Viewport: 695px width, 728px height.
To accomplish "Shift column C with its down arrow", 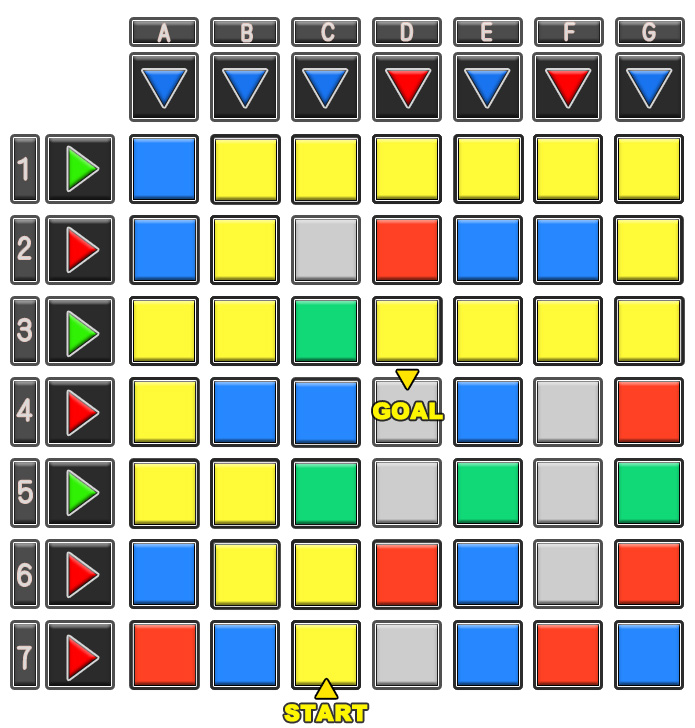I will [326, 88].
